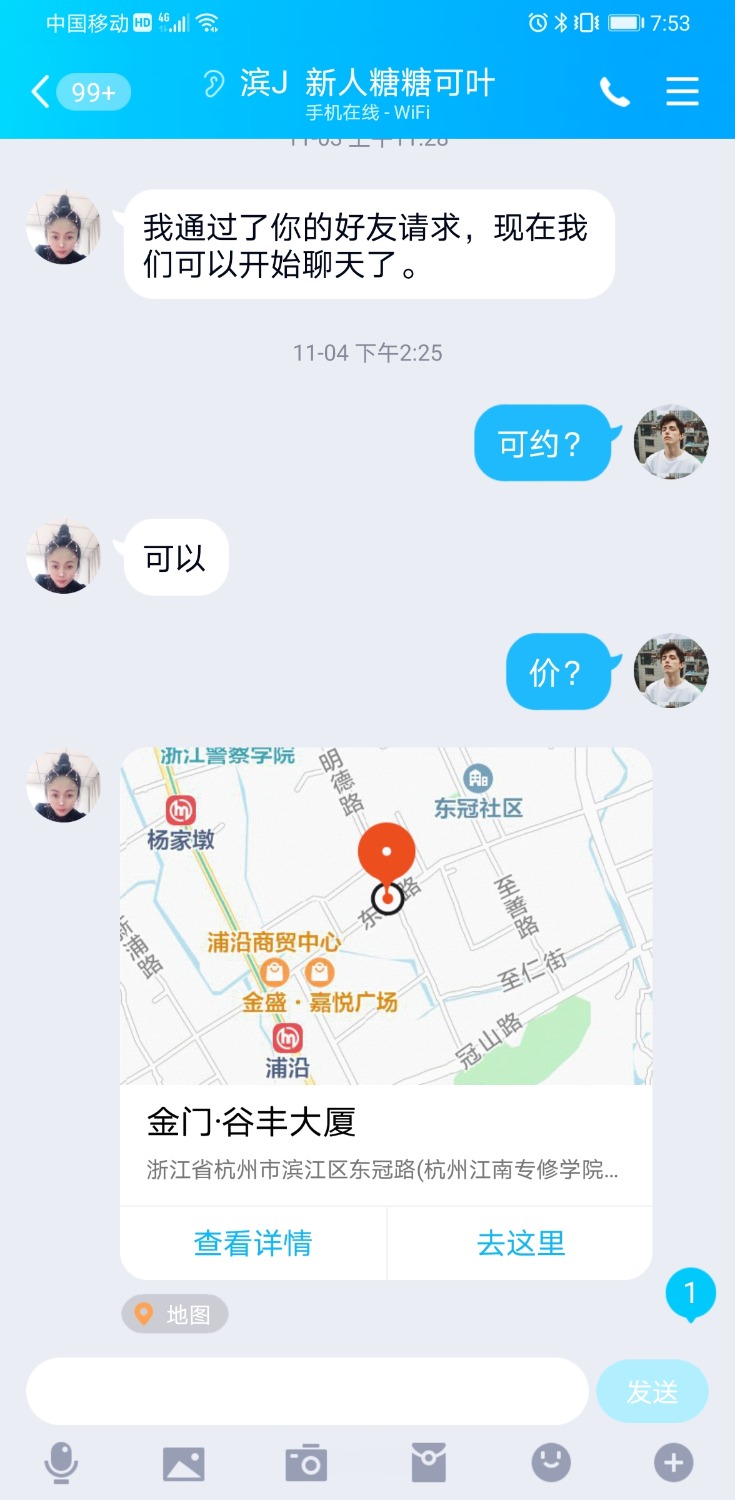Screen dimensions: 735x1500
Task: Open the red packet icon
Action: click(x=428, y=1461)
